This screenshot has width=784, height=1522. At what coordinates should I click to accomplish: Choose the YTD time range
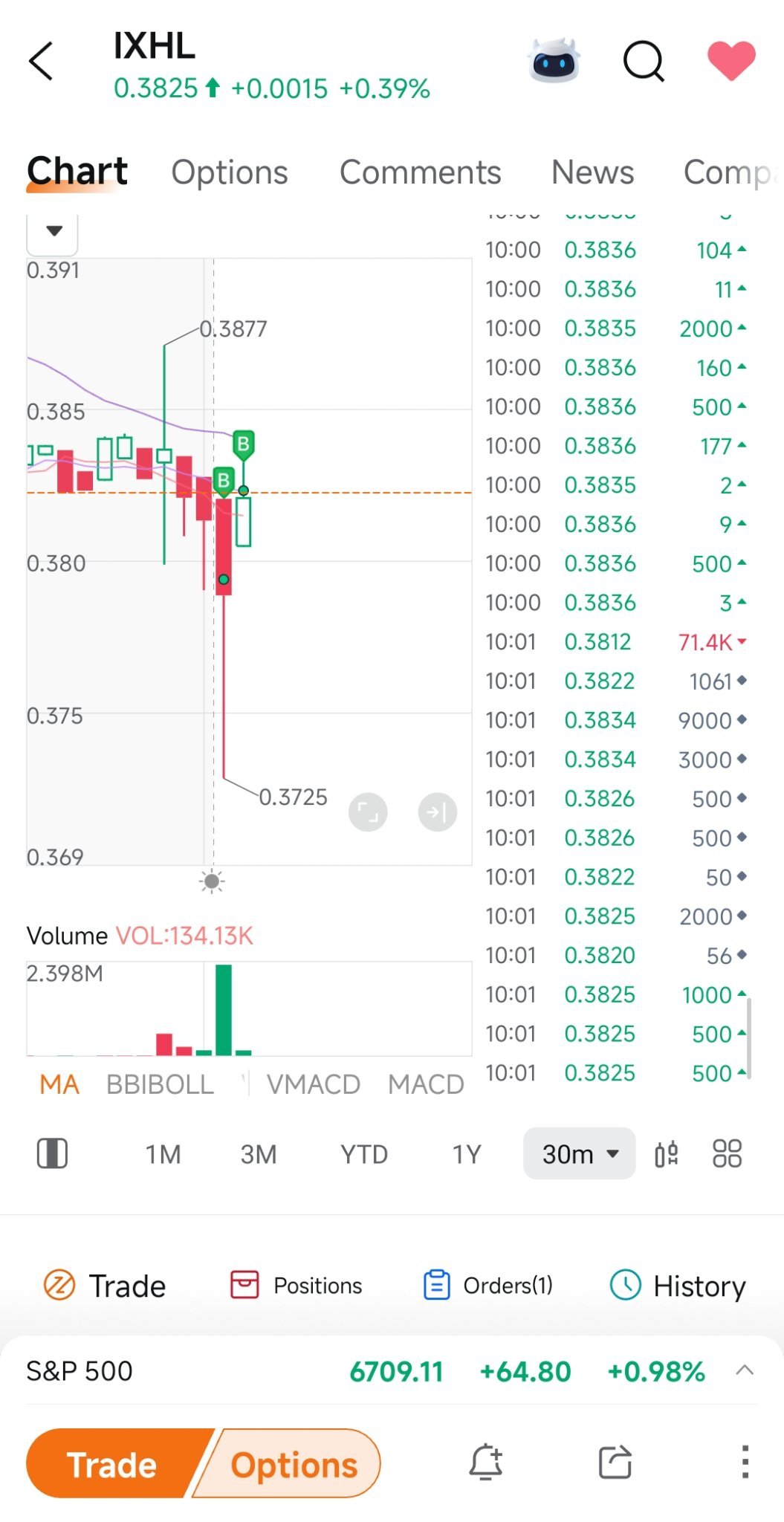click(364, 1154)
